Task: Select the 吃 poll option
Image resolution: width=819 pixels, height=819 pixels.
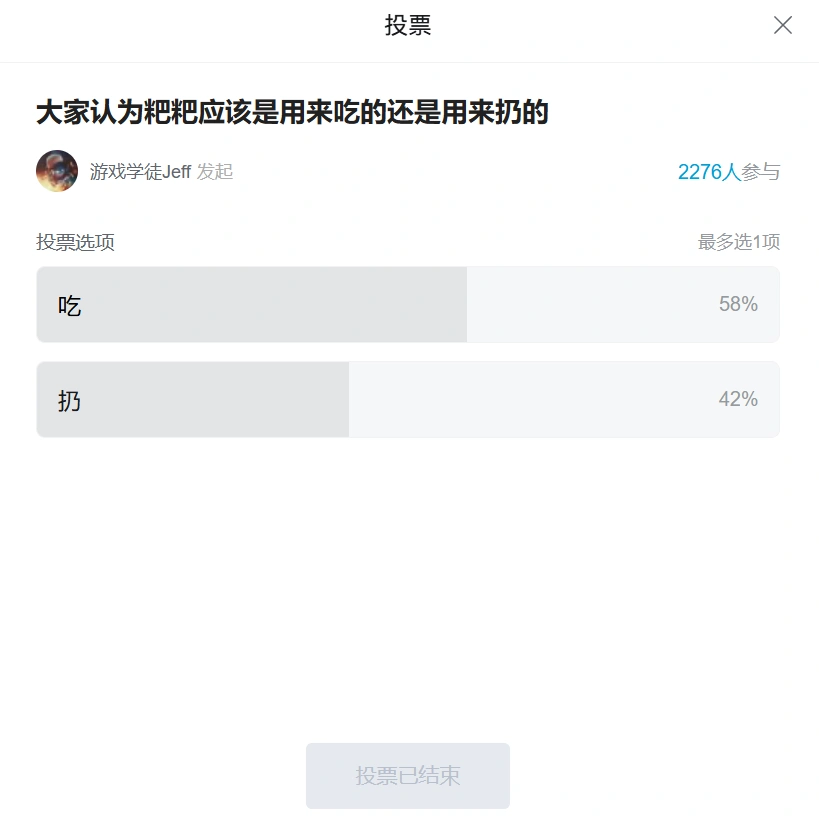Action: coord(407,305)
